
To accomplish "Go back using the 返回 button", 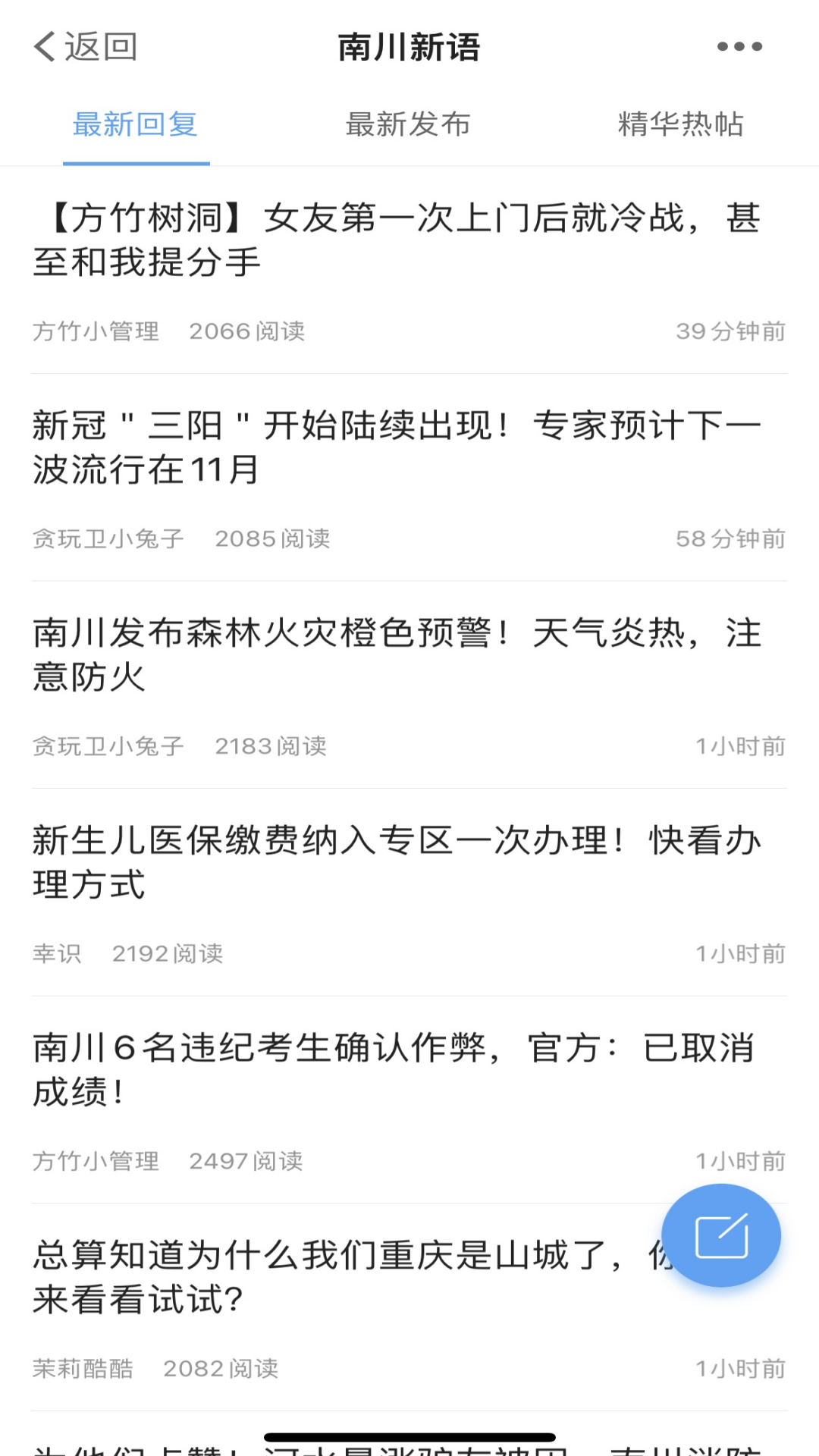I will coord(86,47).
